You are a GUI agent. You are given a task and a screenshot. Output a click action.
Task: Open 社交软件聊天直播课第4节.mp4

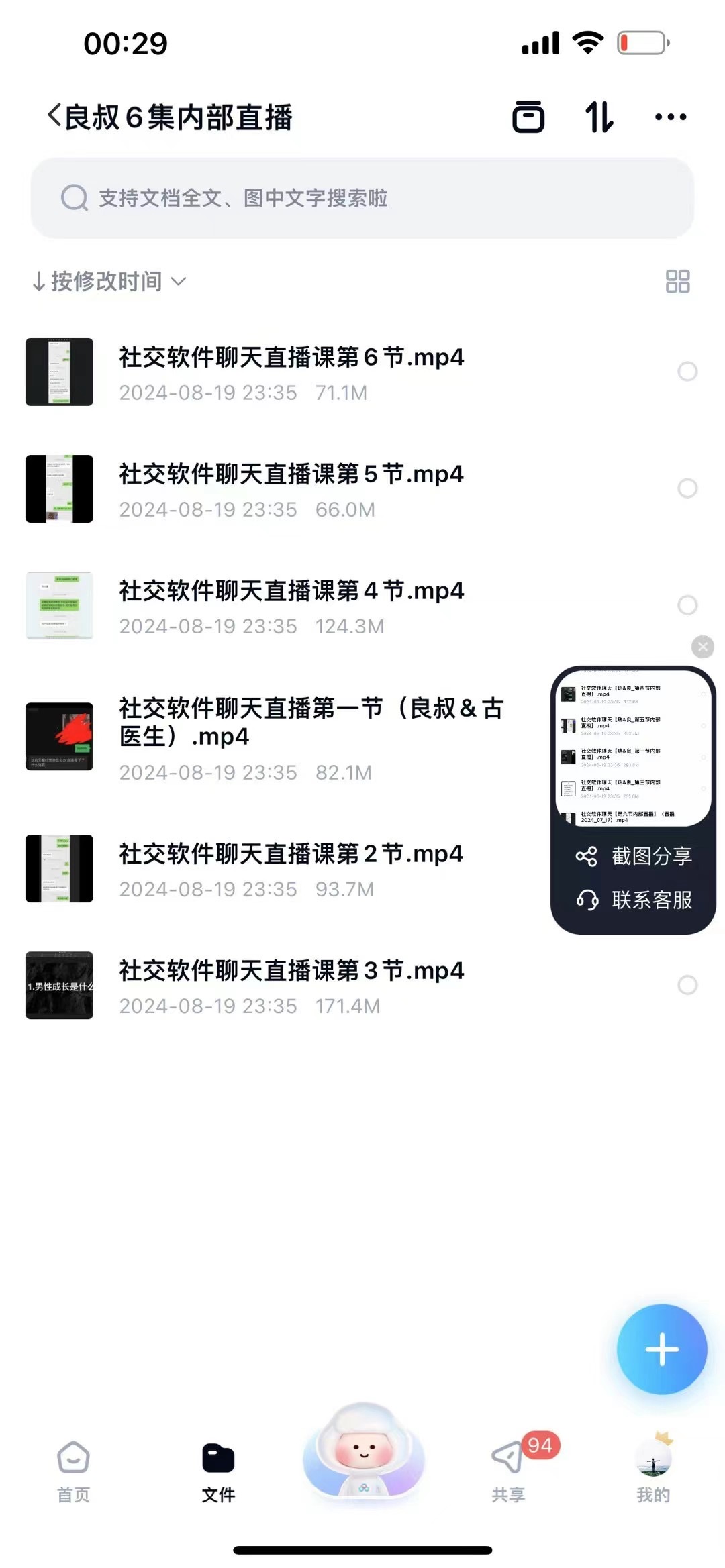tap(291, 592)
